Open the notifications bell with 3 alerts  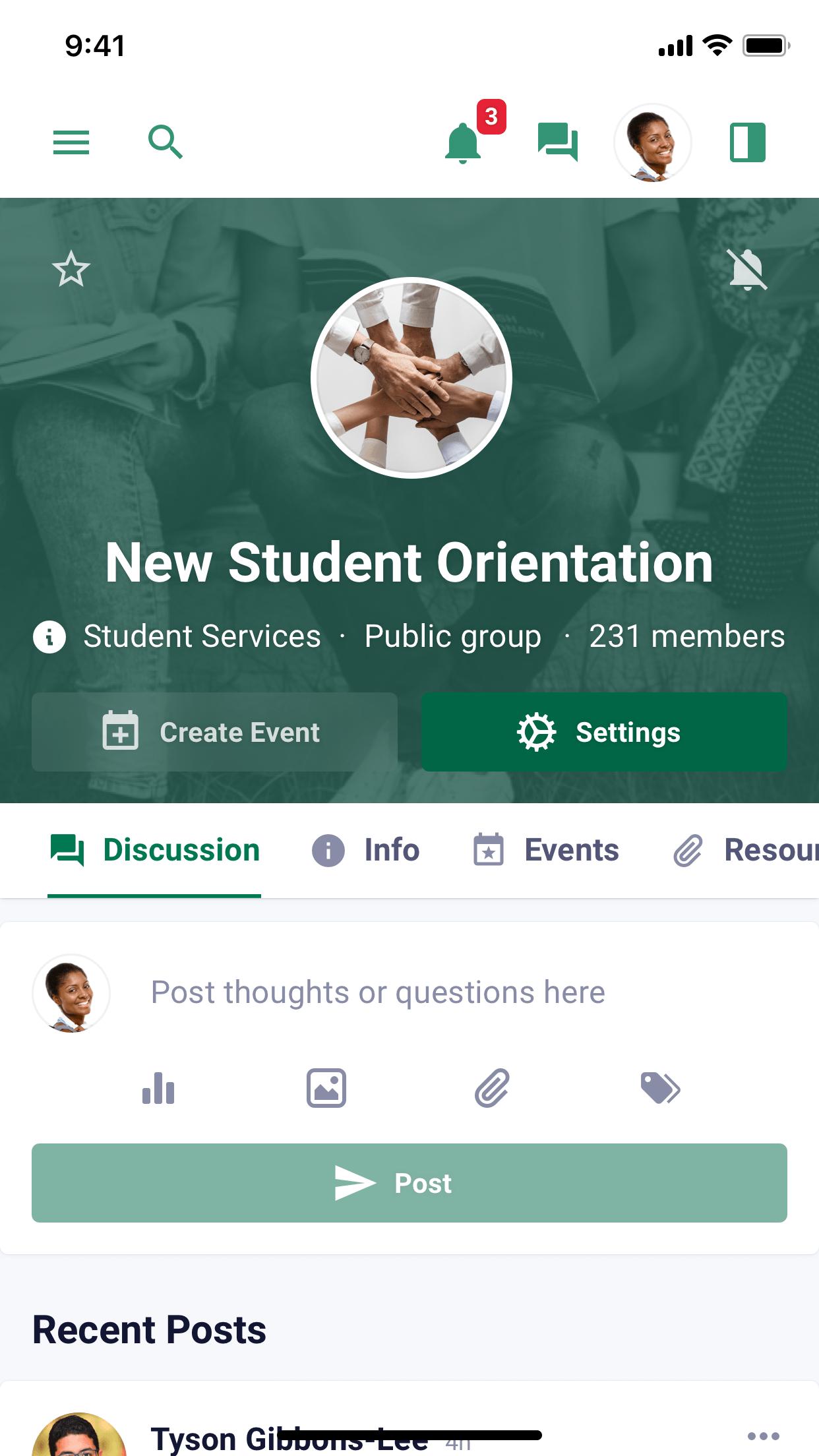464,142
